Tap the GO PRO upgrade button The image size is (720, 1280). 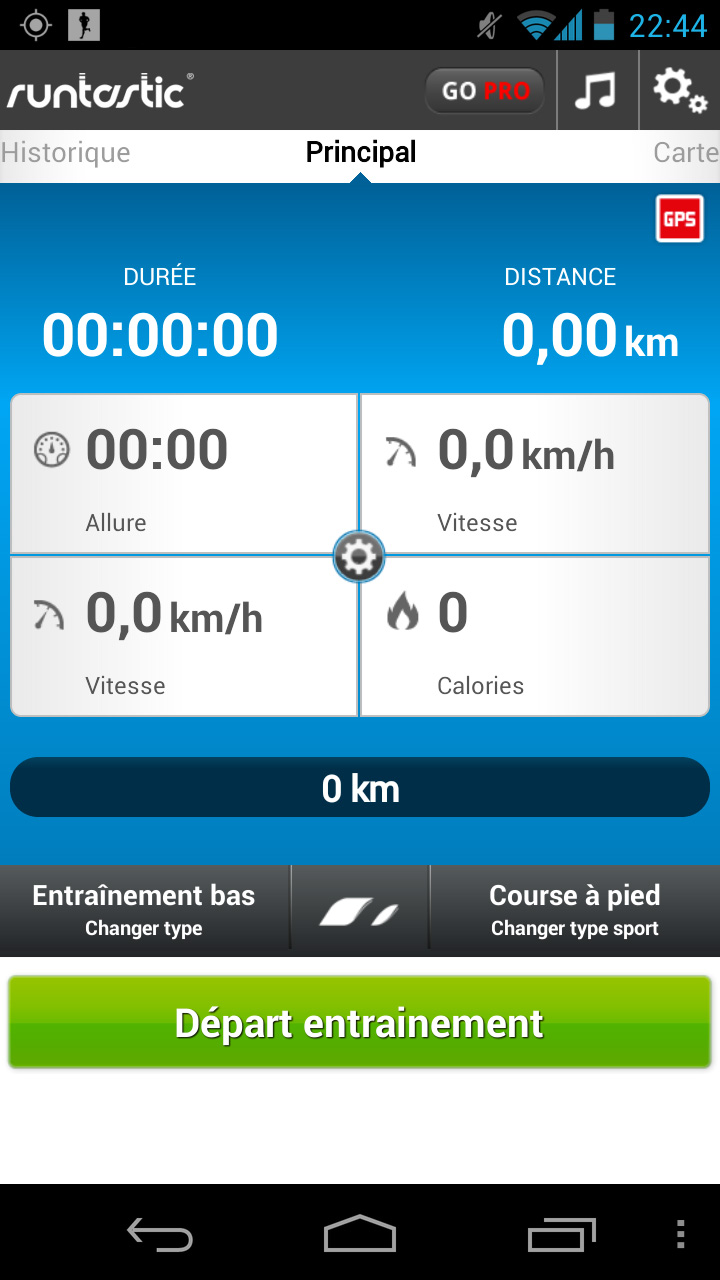[485, 91]
